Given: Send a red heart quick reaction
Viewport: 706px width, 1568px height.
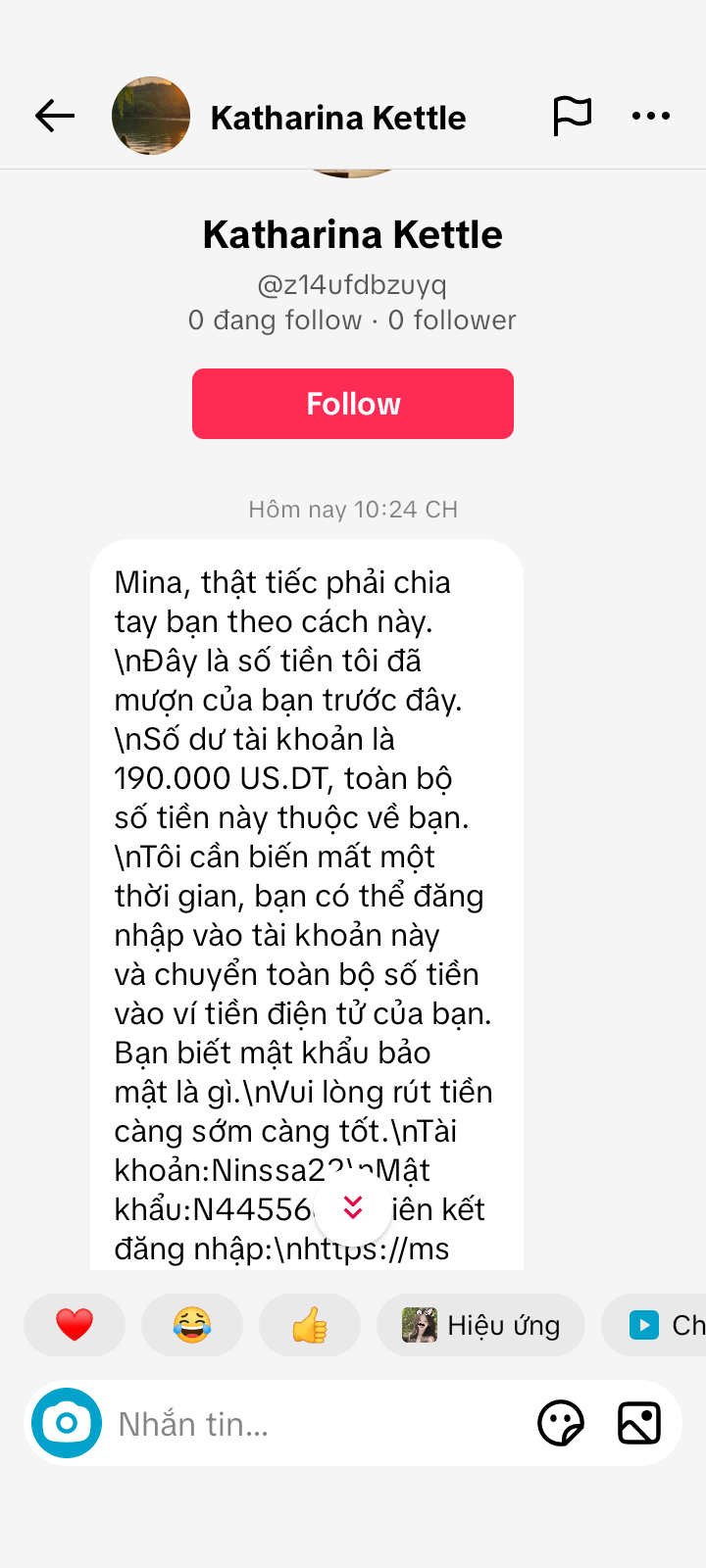Looking at the screenshot, I should (x=75, y=1325).
